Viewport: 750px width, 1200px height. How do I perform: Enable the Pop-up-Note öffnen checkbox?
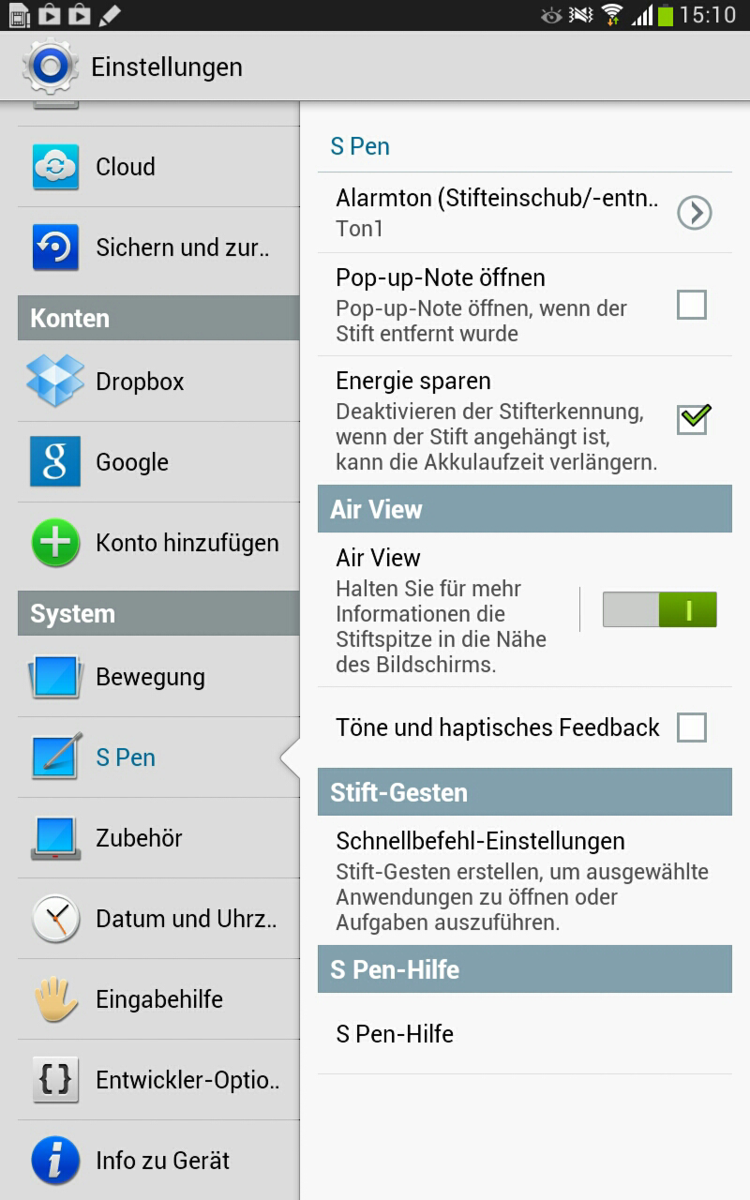[x=691, y=304]
